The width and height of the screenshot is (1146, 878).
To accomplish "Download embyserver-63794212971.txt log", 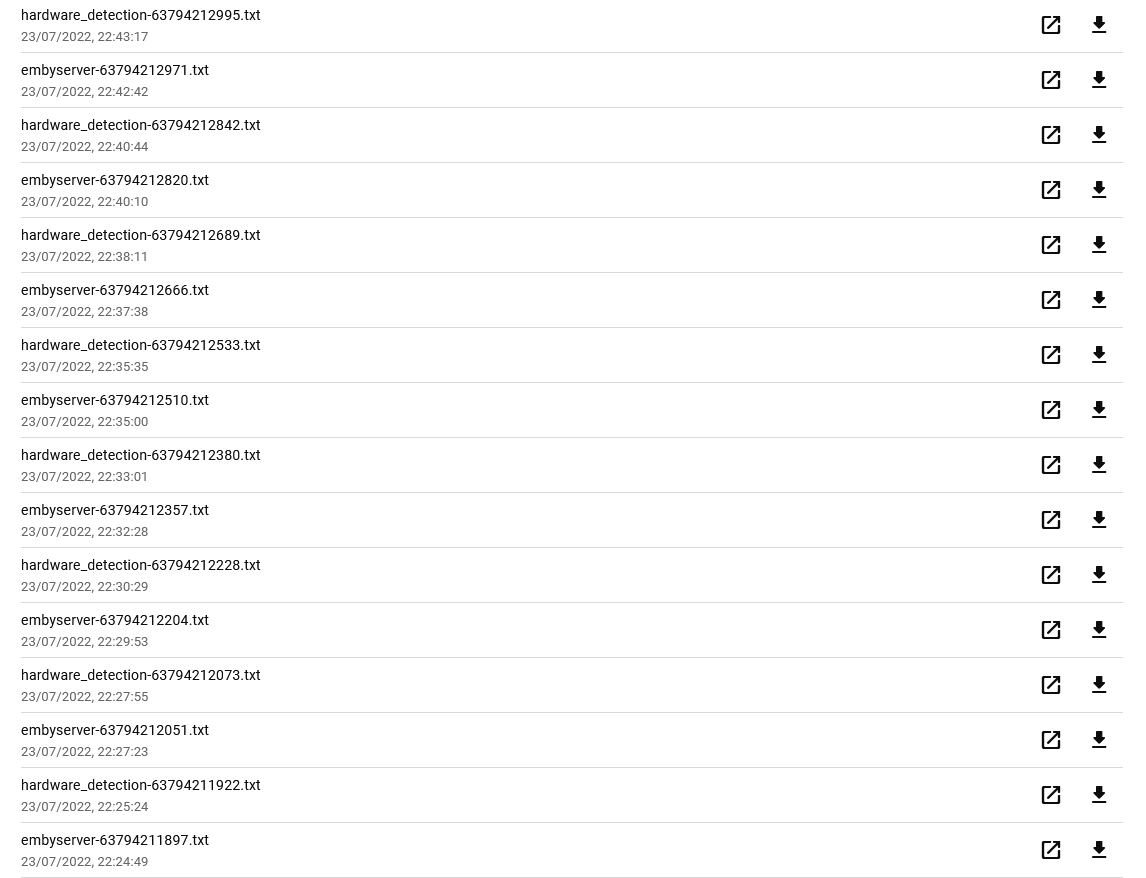I will pos(1099,80).
